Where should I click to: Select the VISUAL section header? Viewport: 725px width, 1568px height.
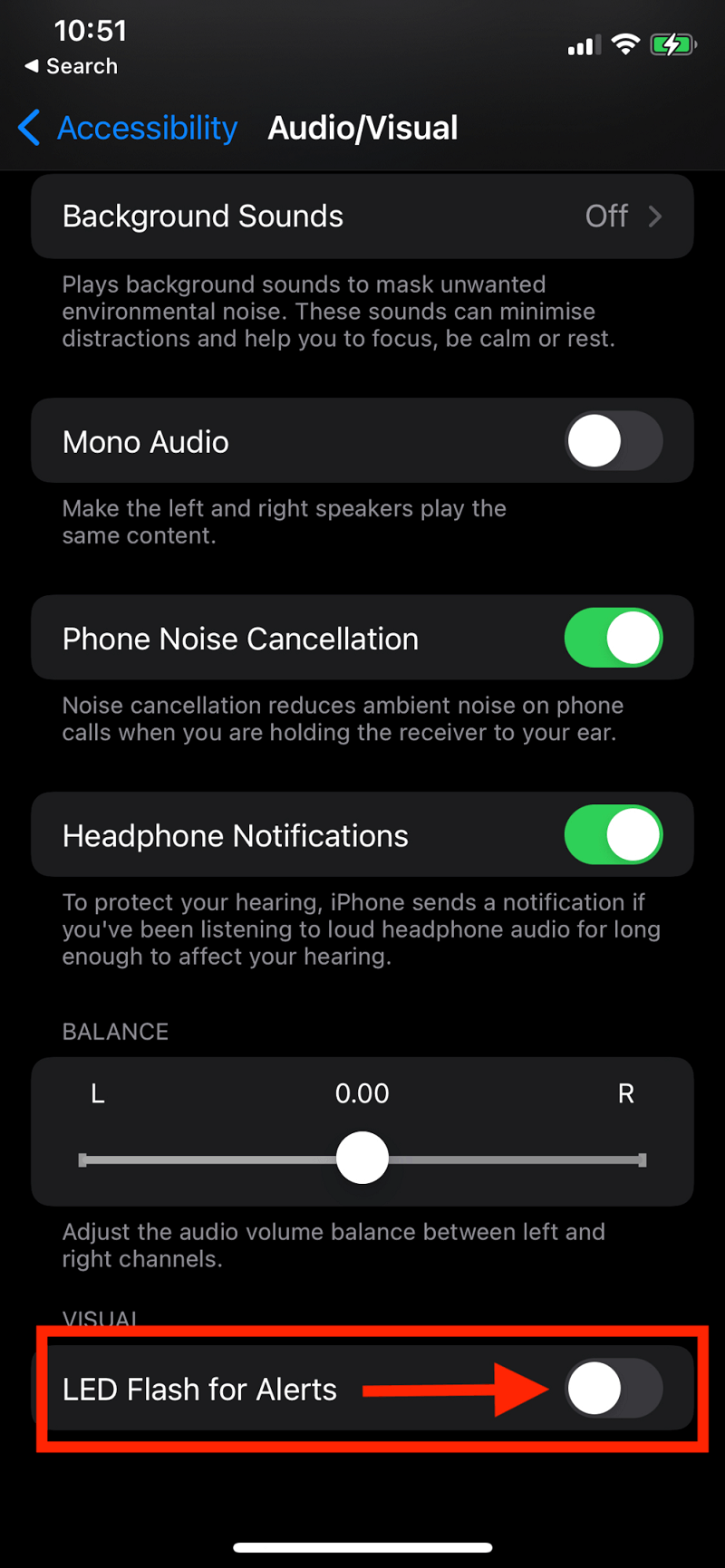pyautogui.click(x=101, y=1319)
